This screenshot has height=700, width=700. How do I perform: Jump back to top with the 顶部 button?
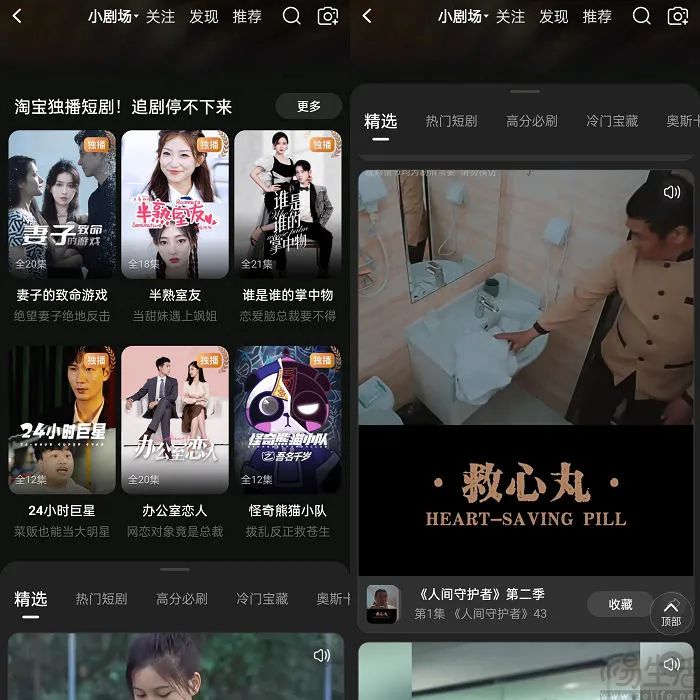pyautogui.click(x=671, y=612)
